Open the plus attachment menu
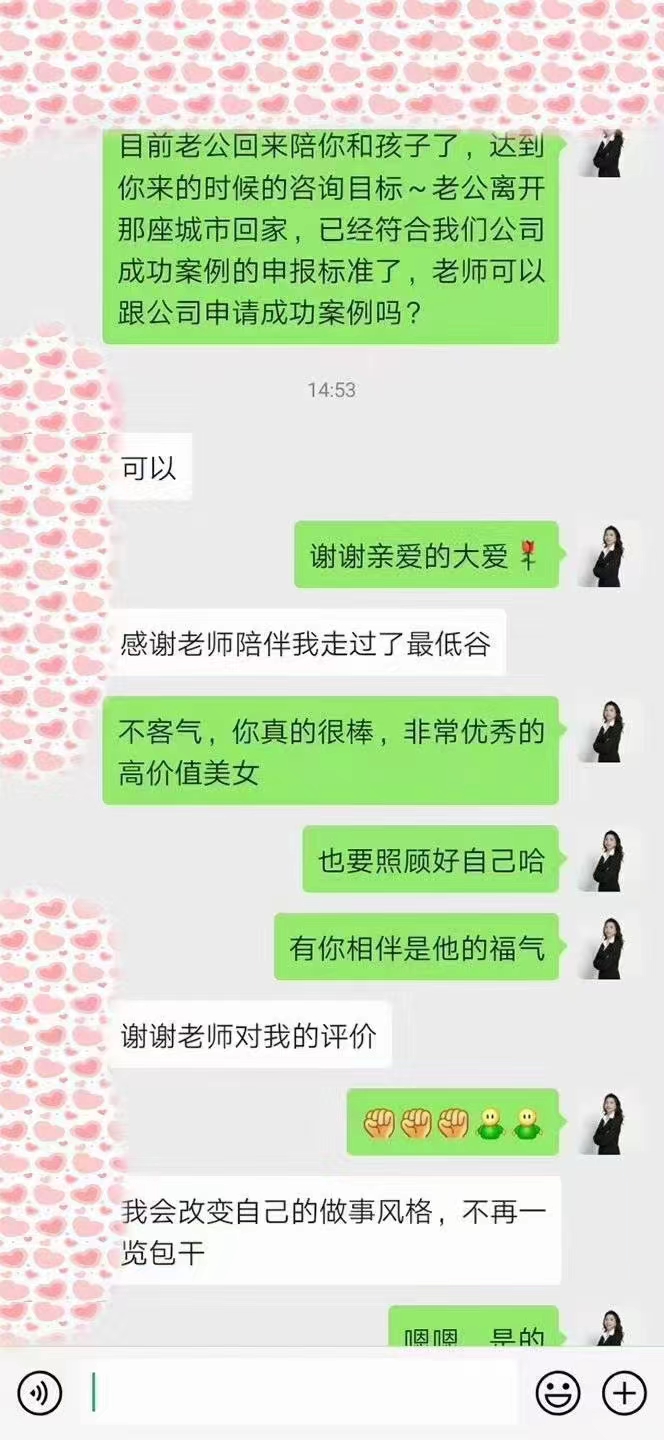Image resolution: width=664 pixels, height=1440 pixels. point(624,1392)
